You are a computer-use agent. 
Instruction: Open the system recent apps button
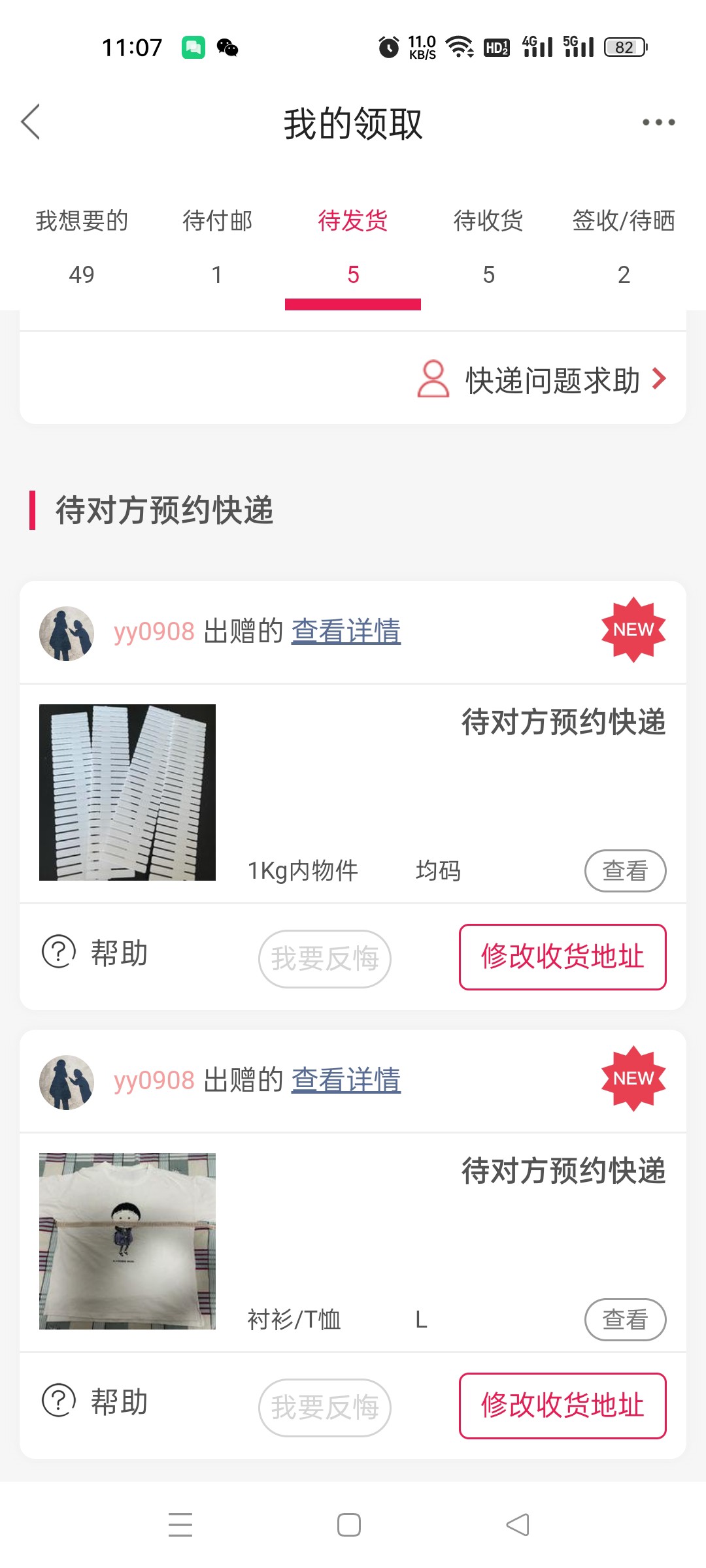click(180, 1525)
